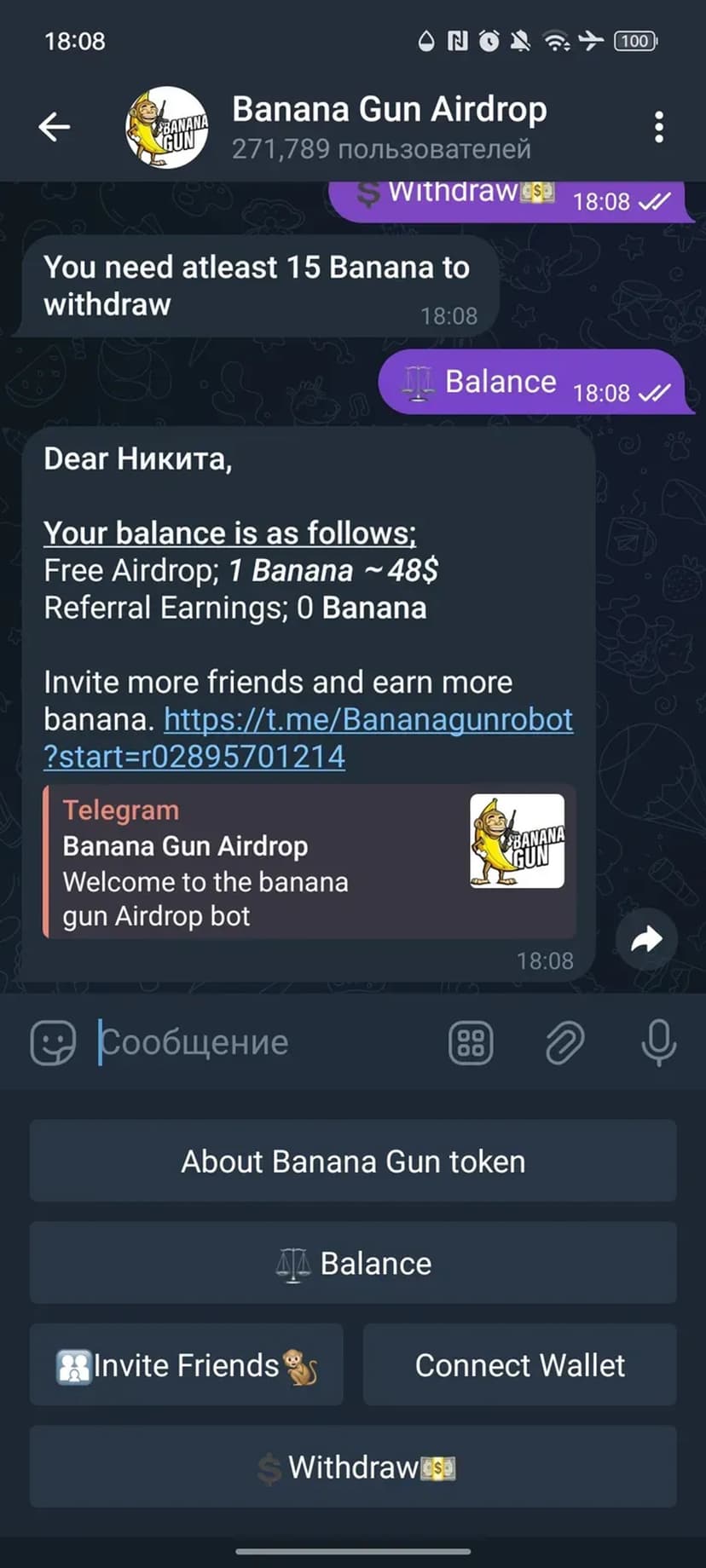This screenshot has width=706, height=1568.
Task: Open the emoji and sticker picker
Action: point(53,1042)
